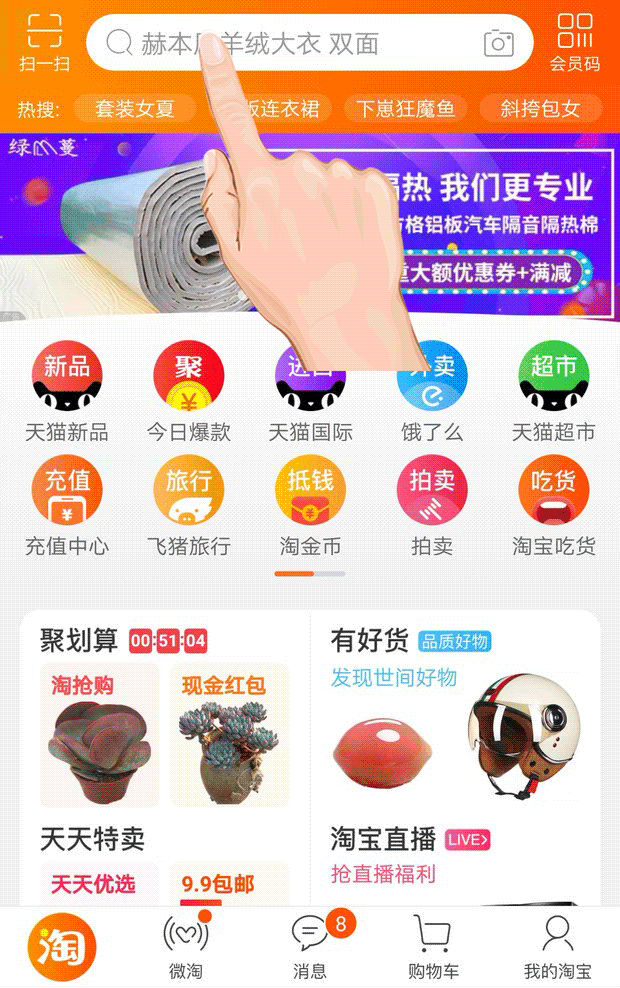Select hot search chip 套装女夏
The height and width of the screenshot is (988, 620).
pyautogui.click(x=134, y=108)
